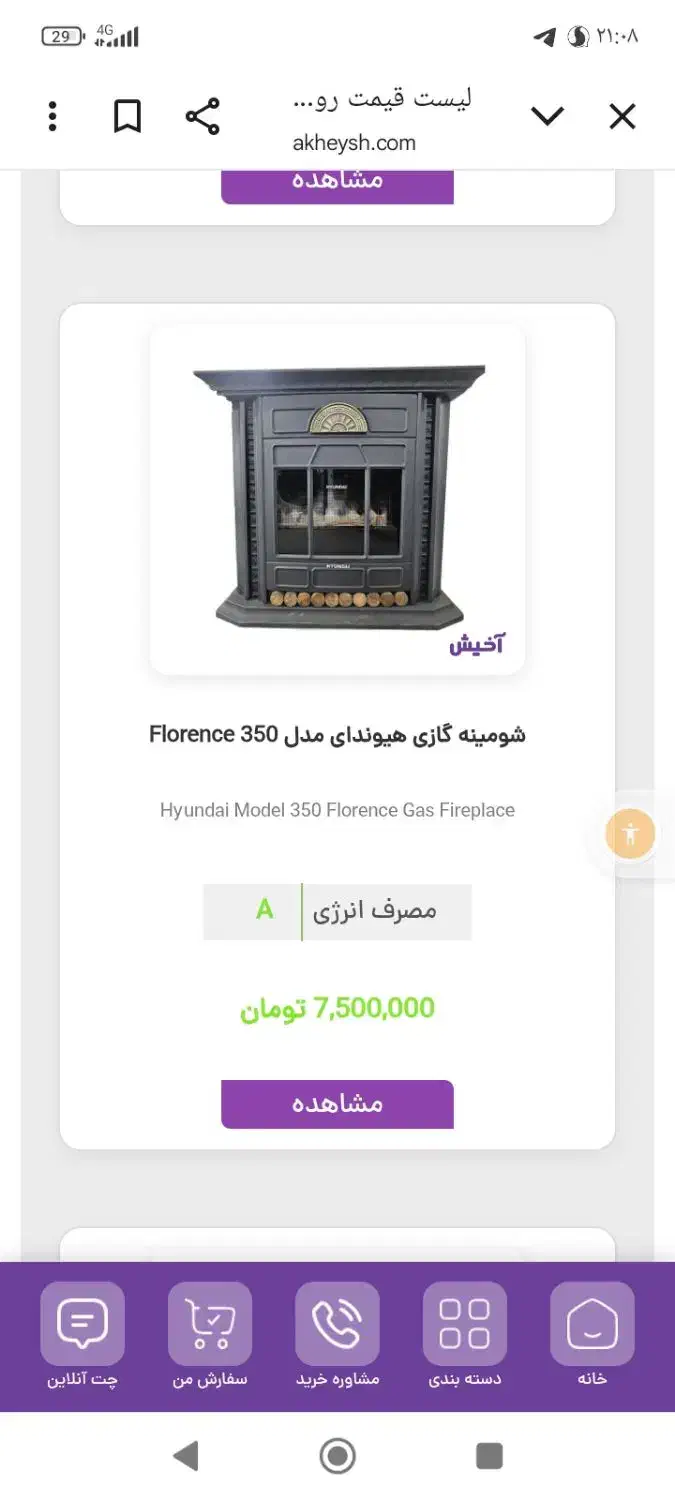Switch to the دسته بندی categories tab

tap(465, 1335)
